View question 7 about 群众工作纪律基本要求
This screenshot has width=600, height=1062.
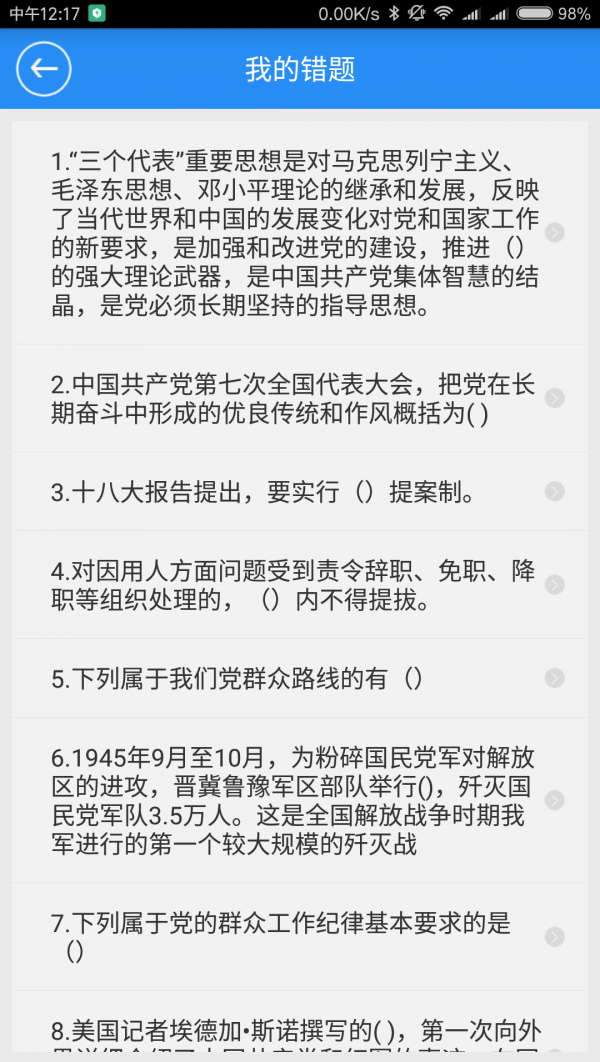coord(300,937)
